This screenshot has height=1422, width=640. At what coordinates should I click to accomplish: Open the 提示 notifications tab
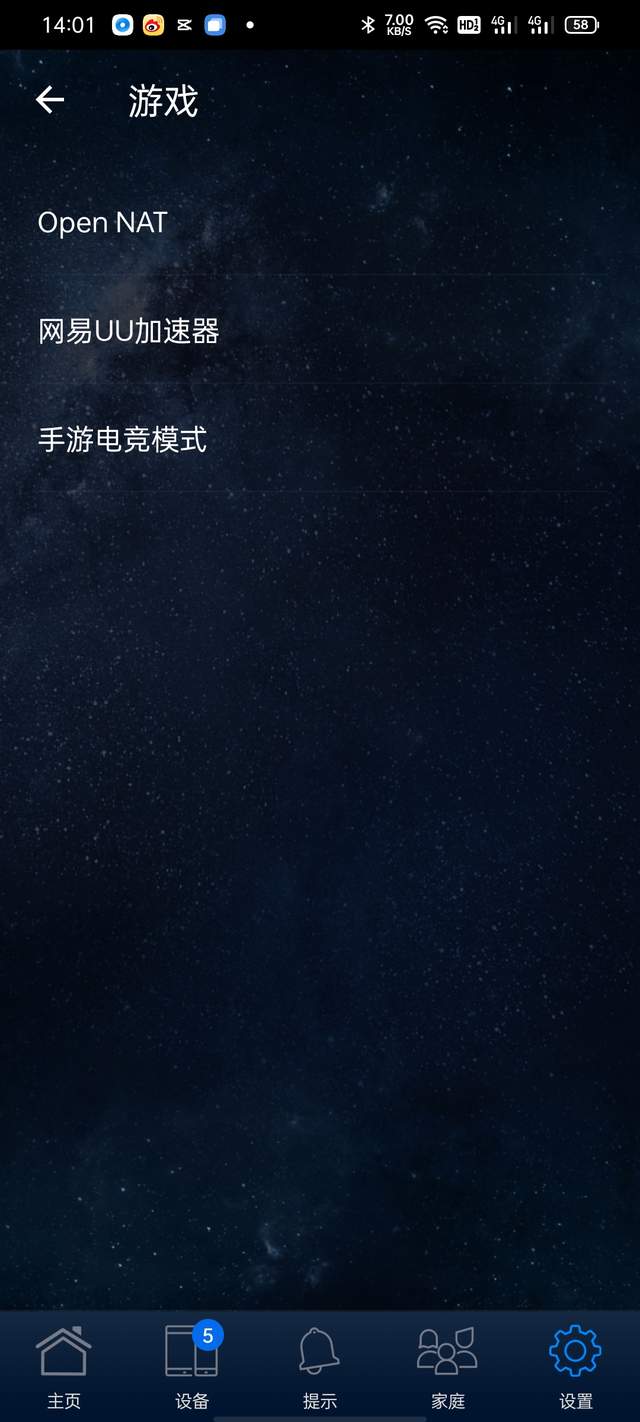coord(320,1365)
